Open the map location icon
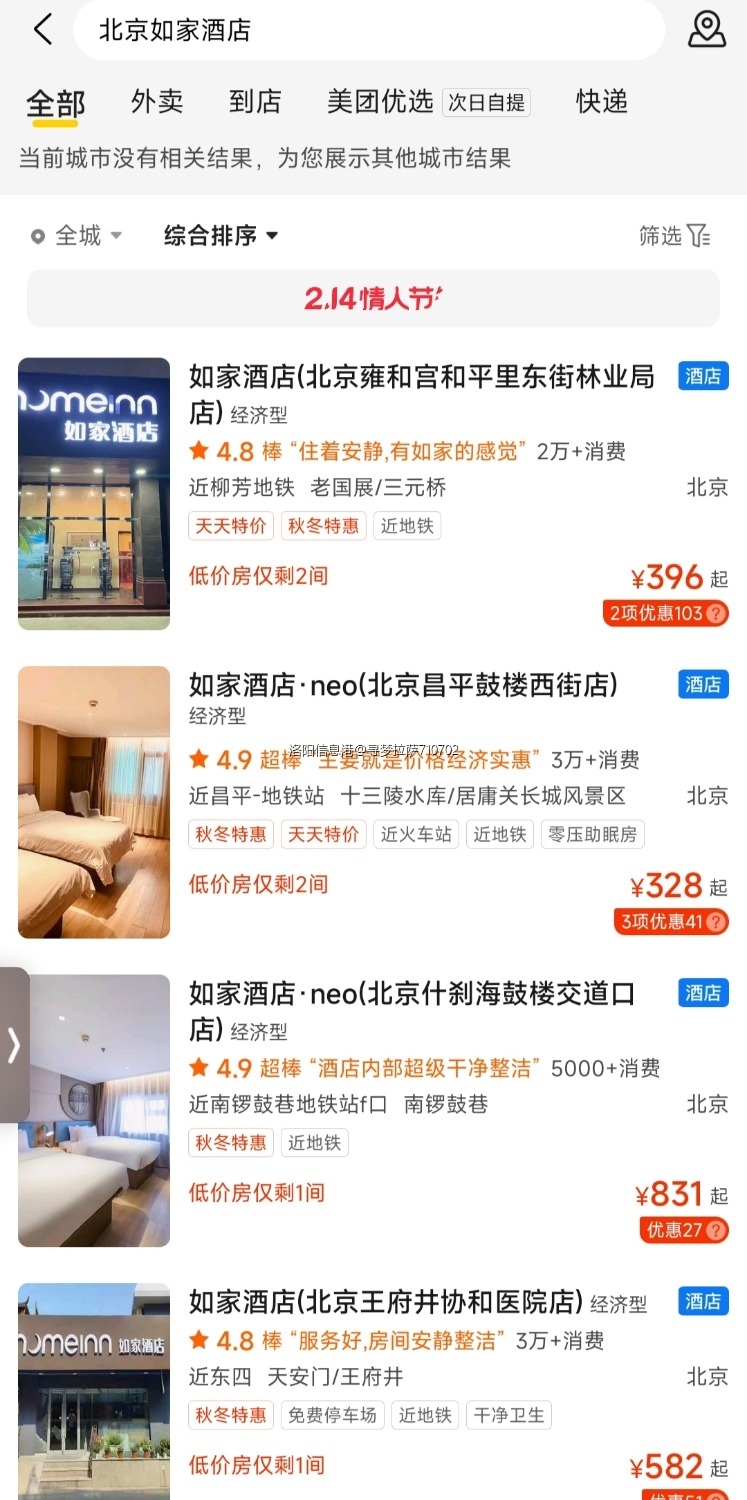747x1500 pixels. point(707,30)
